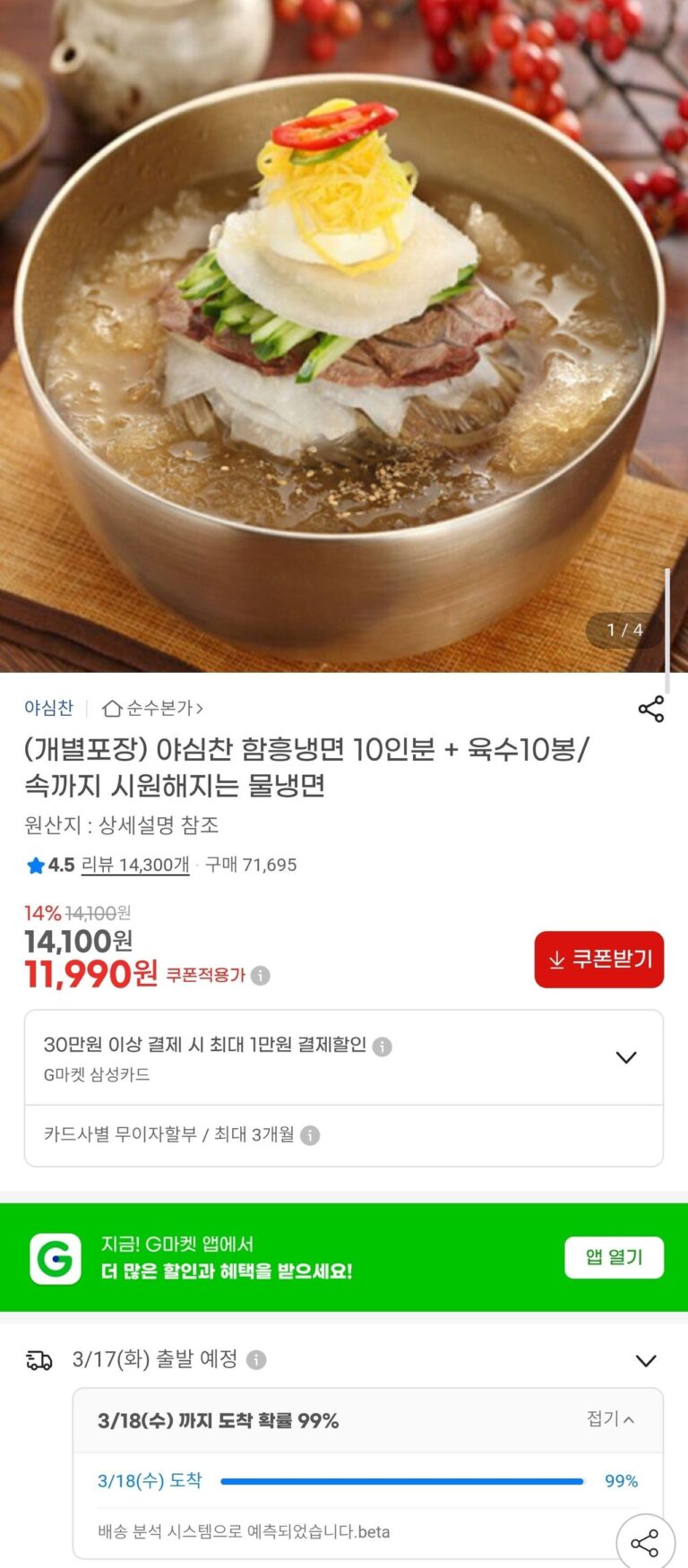The image size is (688, 1568).
Task: Expand the 30만원 이상 결제할인 card benefit
Action: click(x=626, y=1057)
